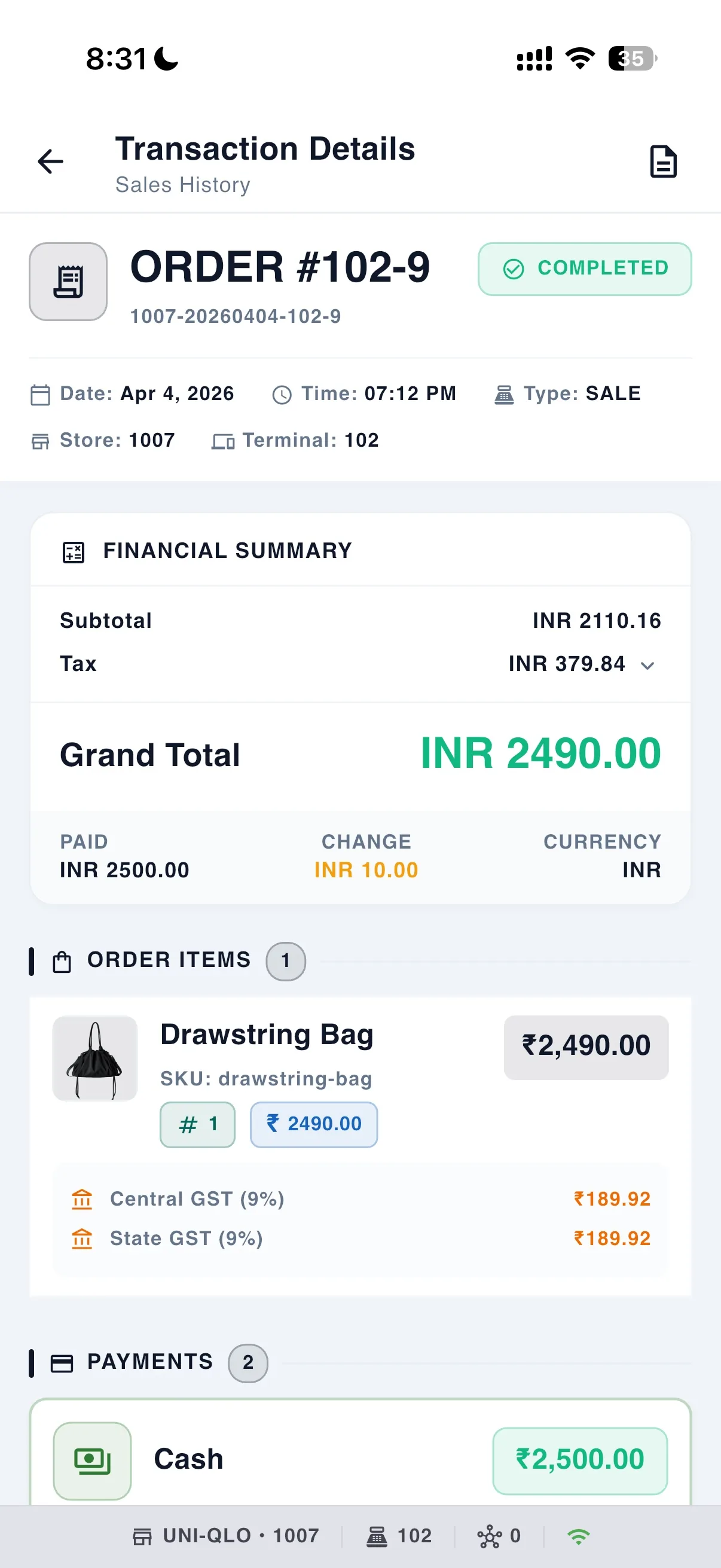Select the Order Items bag icon
This screenshot has height=1568, width=721.
[62, 959]
